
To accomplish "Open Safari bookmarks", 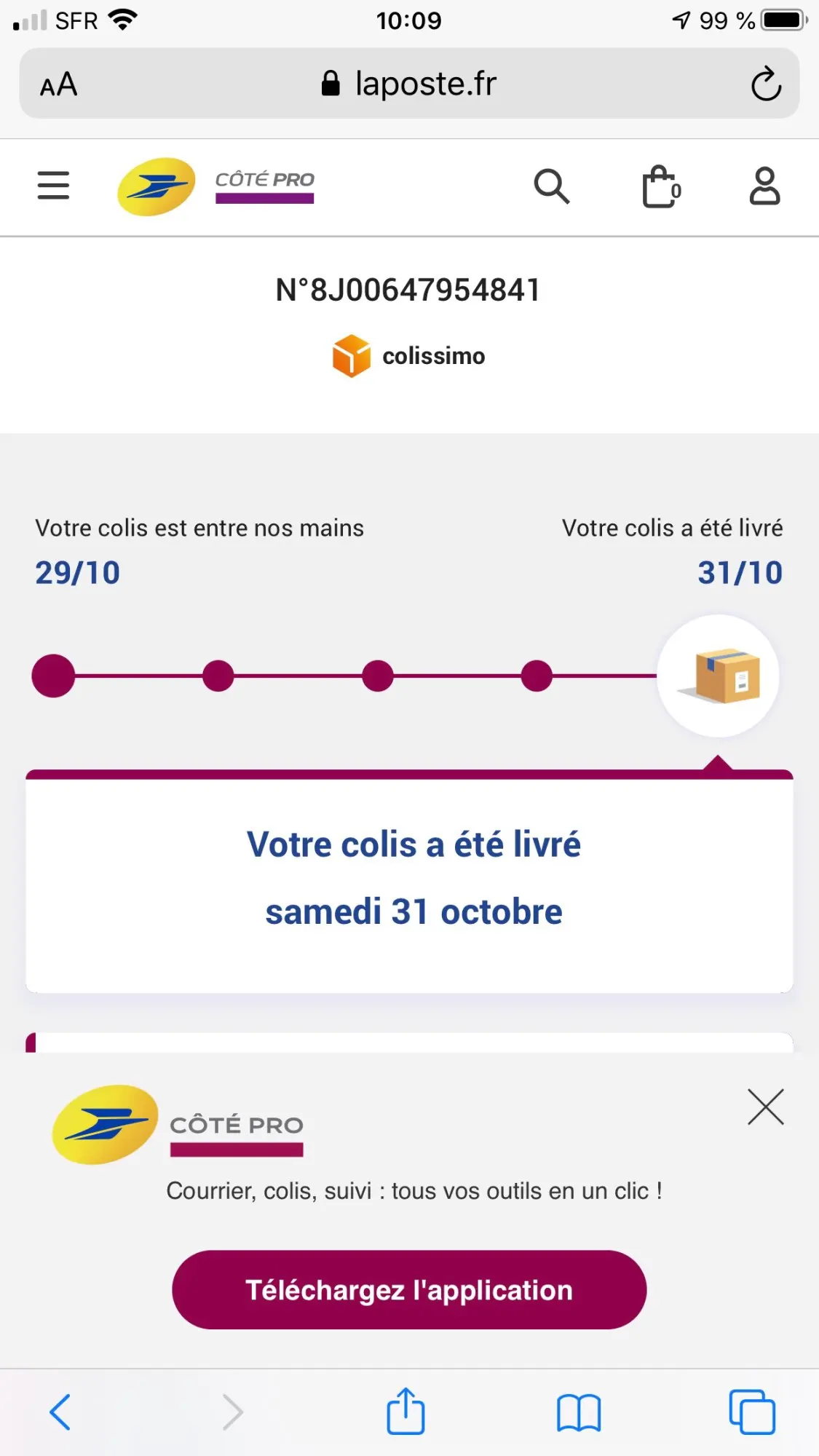I will pyautogui.click(x=579, y=1413).
